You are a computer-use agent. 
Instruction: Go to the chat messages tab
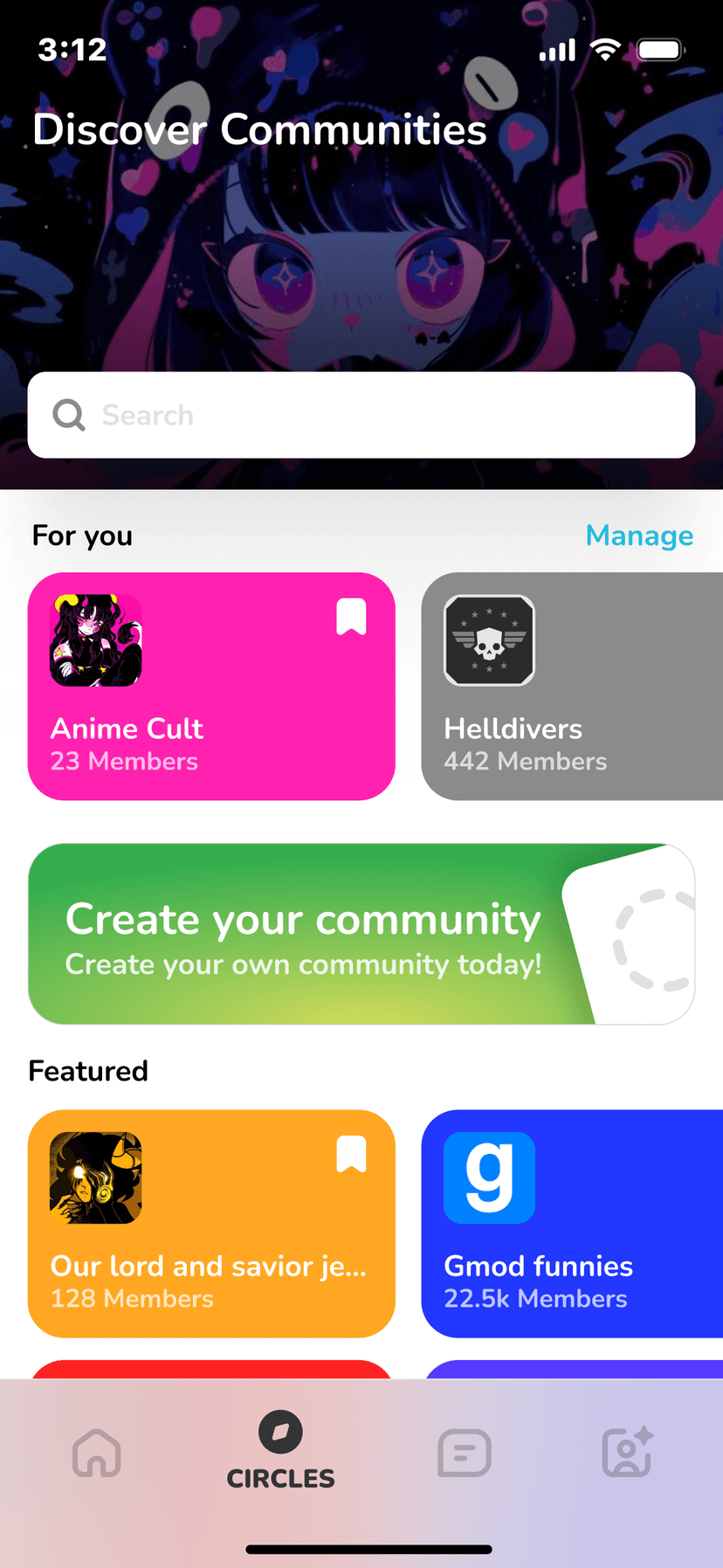pos(464,1453)
